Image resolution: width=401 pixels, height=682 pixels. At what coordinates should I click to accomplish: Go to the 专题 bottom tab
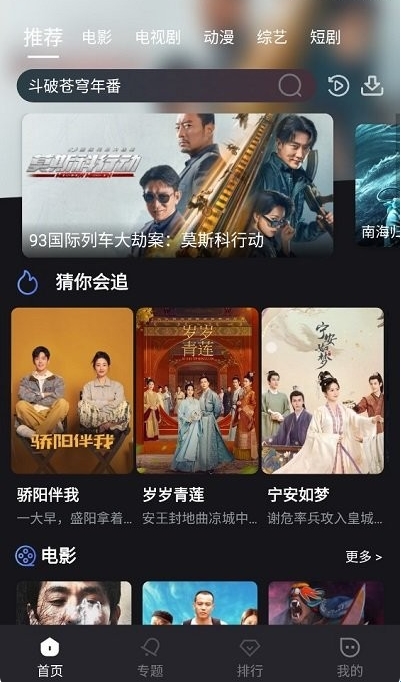coord(150,658)
